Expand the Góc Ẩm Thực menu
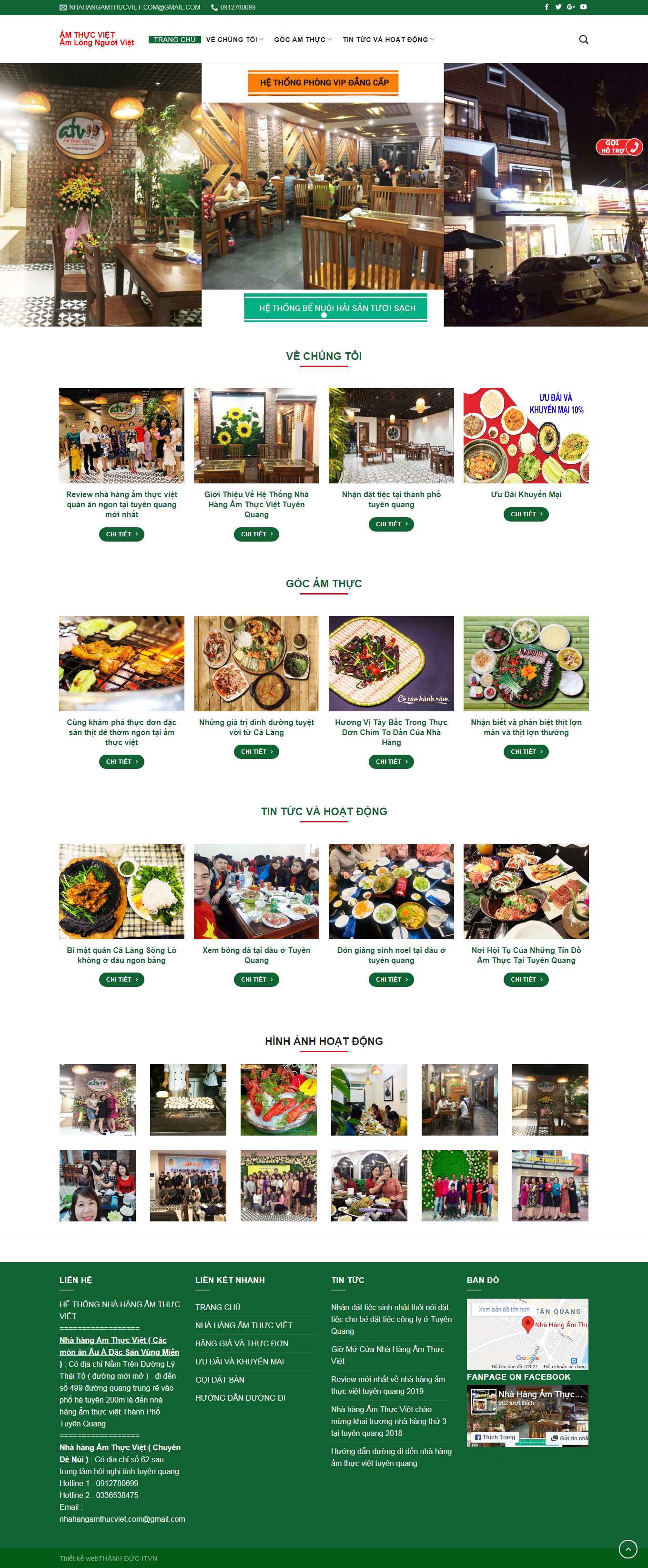Screen dimensions: 648x1568 303,40
